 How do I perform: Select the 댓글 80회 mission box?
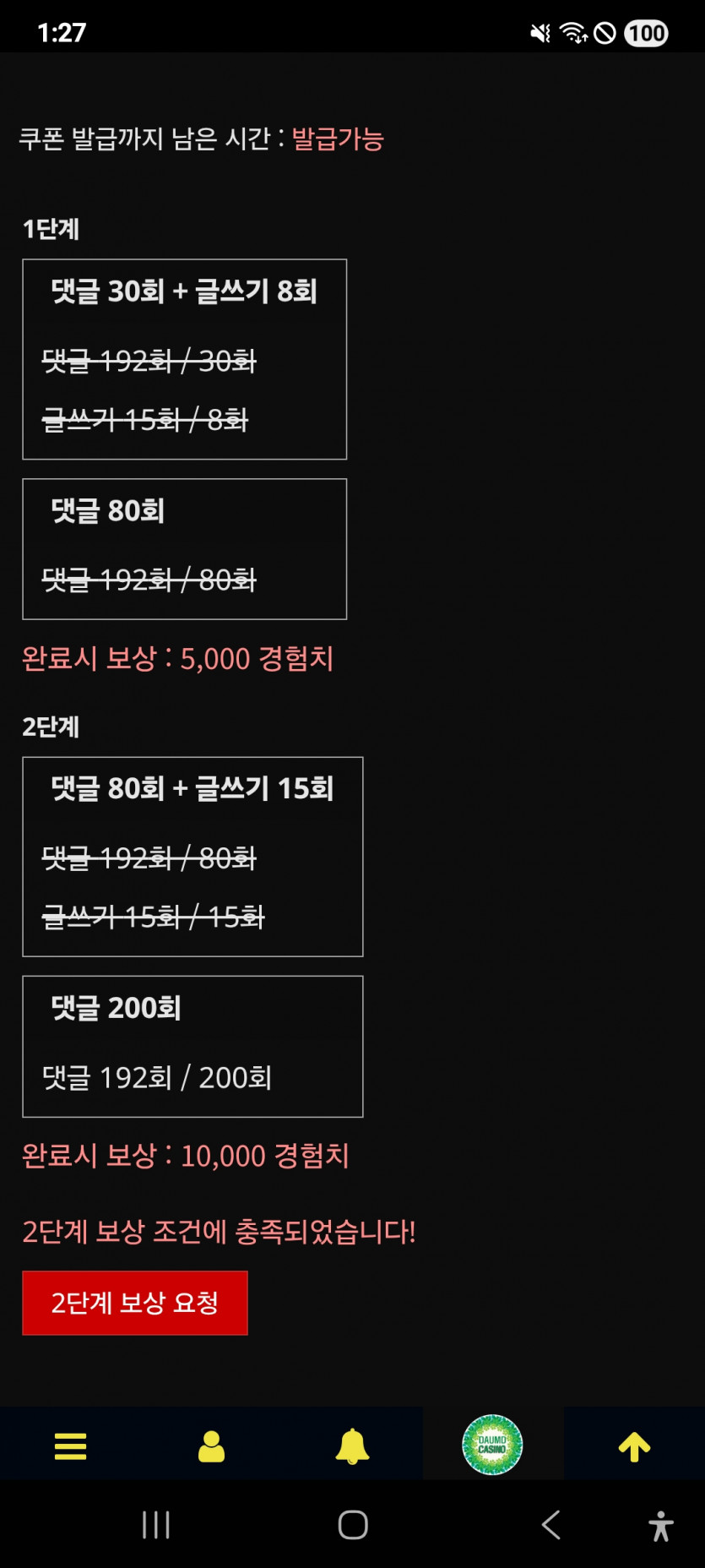coord(184,549)
